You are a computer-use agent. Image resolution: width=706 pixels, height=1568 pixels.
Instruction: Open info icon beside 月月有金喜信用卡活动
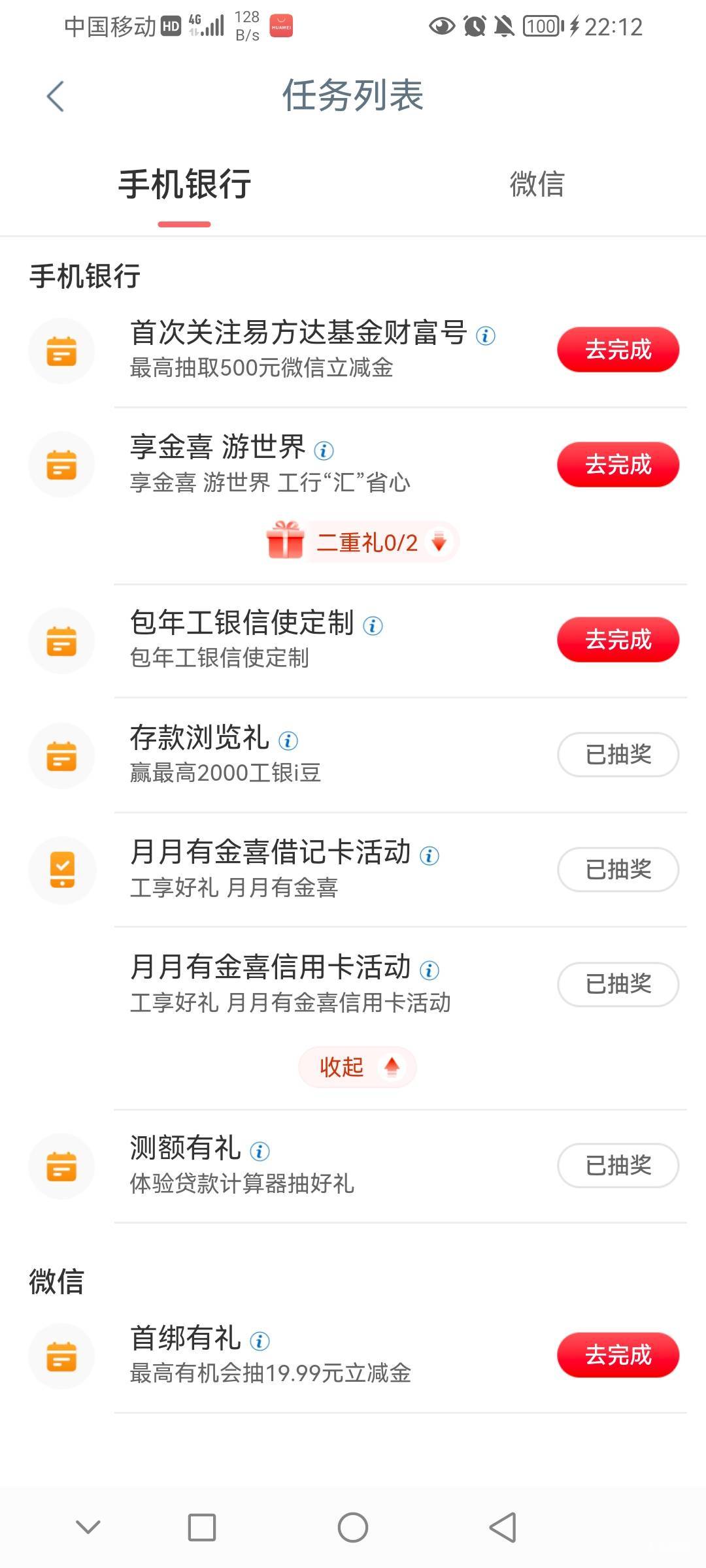pyautogui.click(x=429, y=970)
